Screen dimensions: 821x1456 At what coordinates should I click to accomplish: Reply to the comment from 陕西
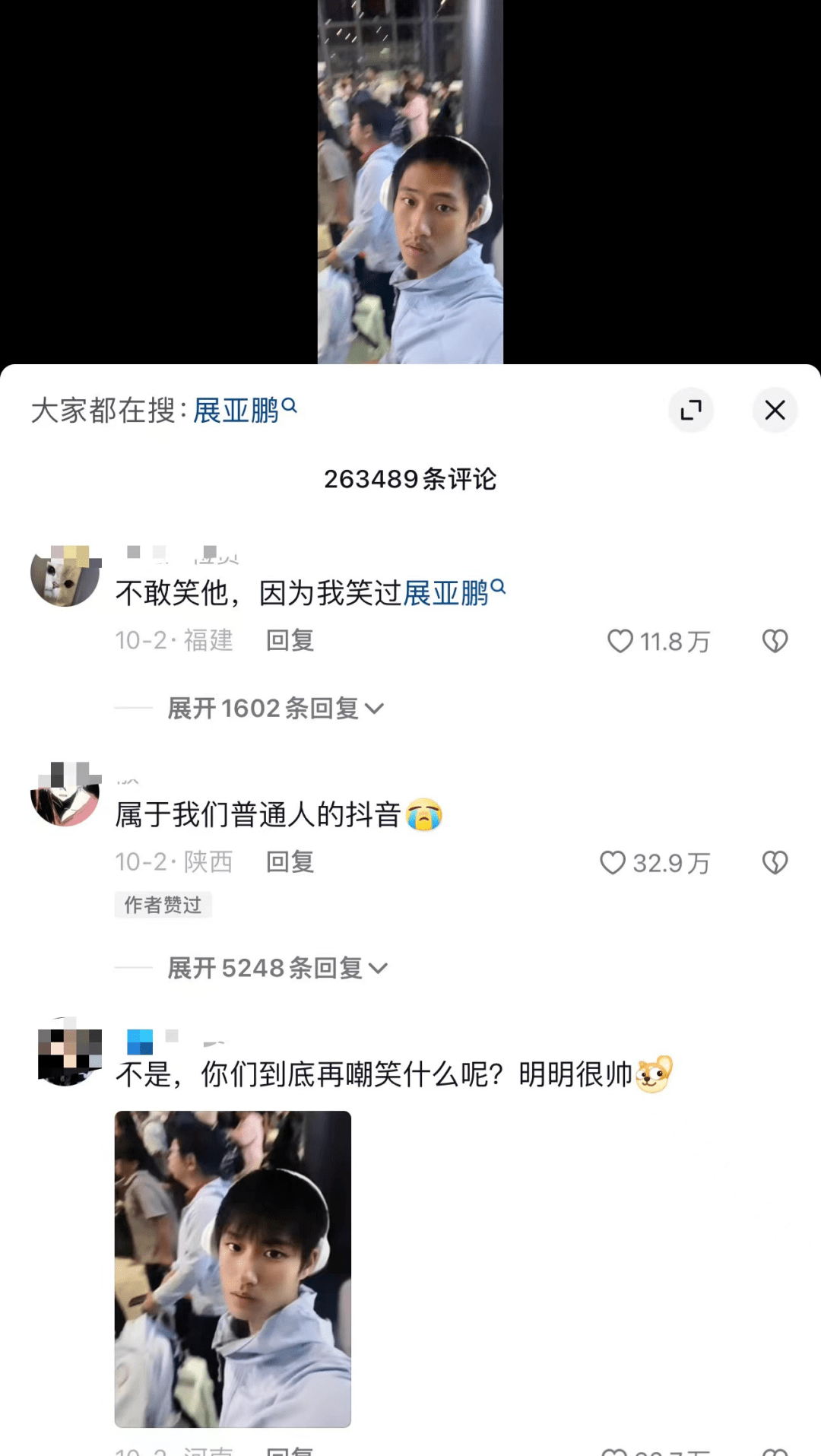tap(290, 861)
